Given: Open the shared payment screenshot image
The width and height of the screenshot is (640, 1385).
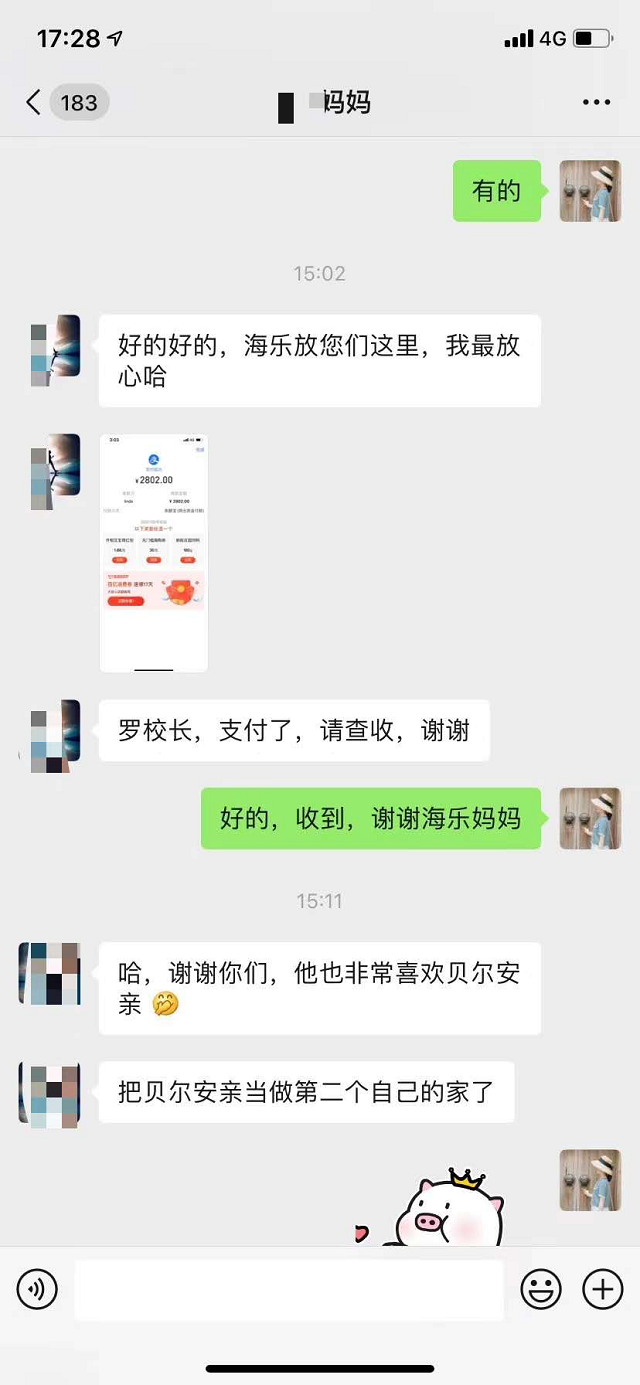Looking at the screenshot, I should click(x=154, y=553).
